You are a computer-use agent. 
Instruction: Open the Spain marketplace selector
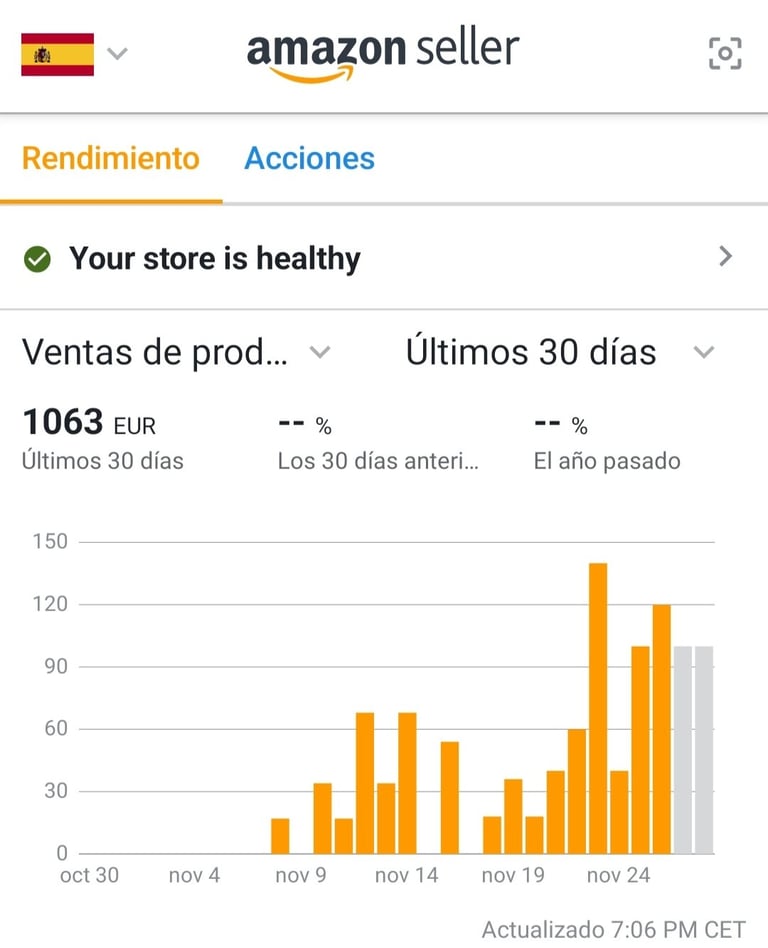coord(75,54)
